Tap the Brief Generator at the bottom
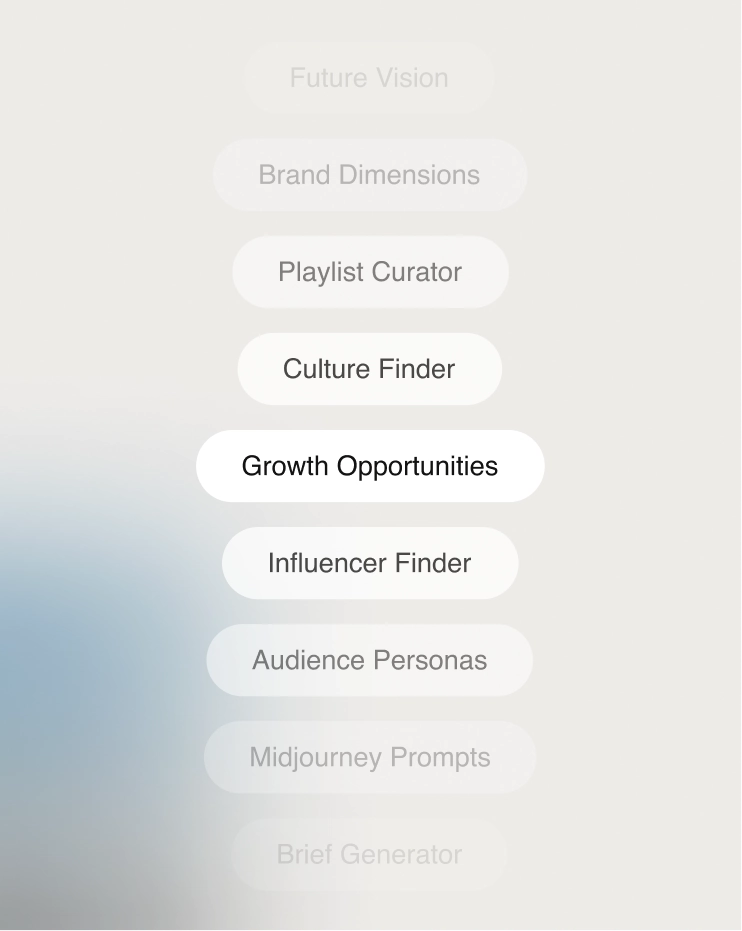The image size is (742, 931). coord(370,854)
